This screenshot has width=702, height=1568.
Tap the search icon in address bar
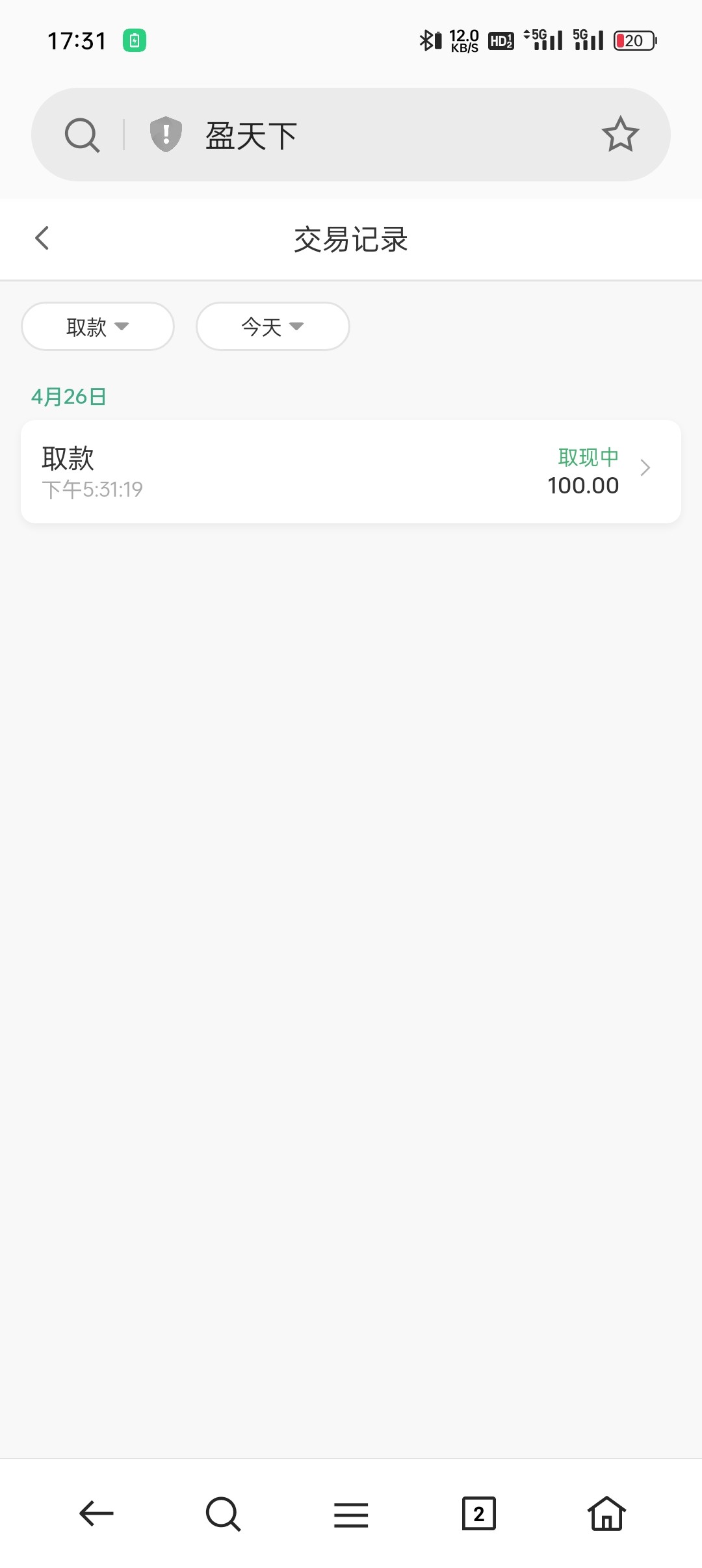point(83,135)
